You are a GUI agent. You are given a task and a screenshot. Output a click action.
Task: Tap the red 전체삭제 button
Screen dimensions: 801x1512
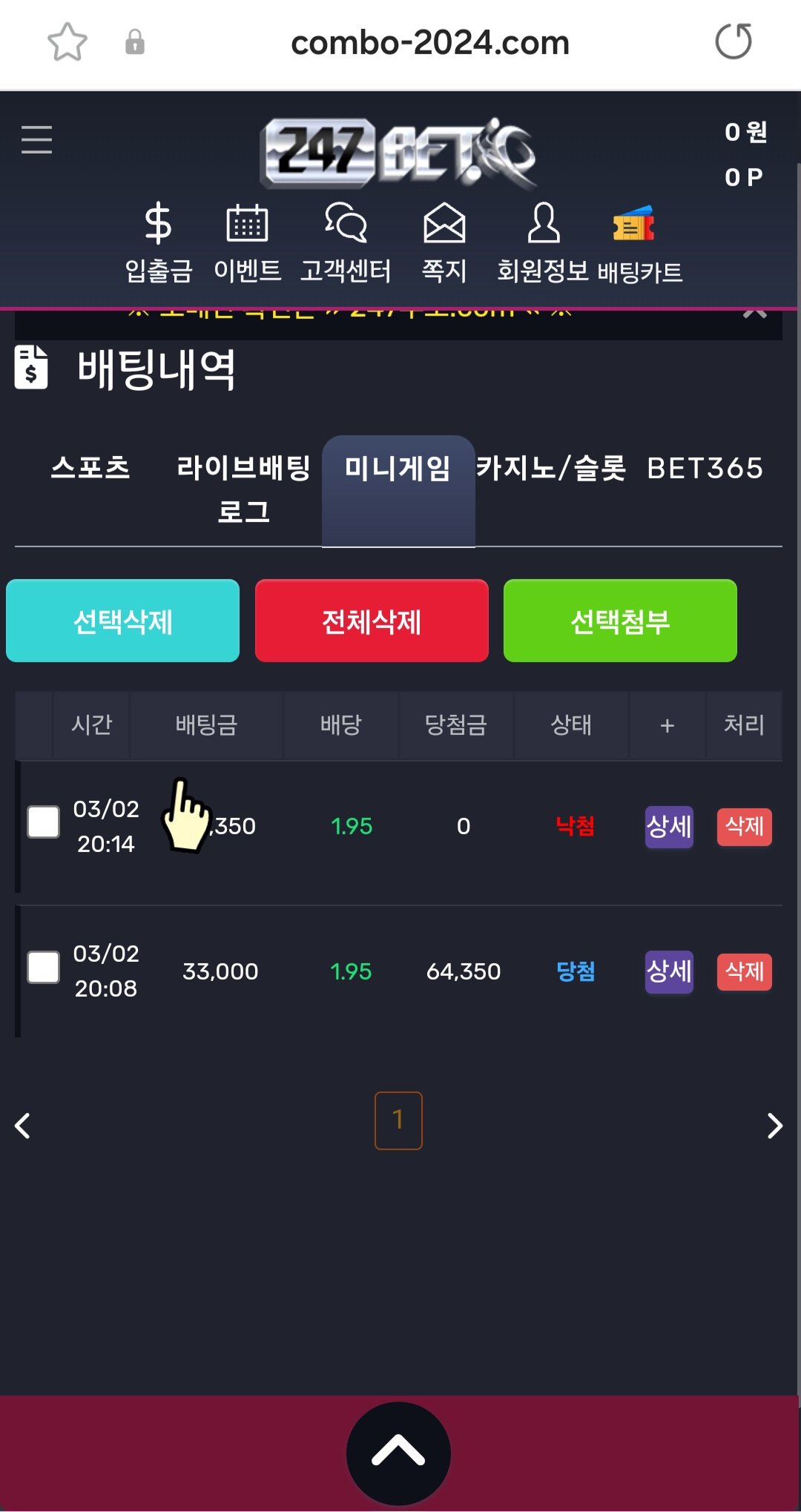coord(372,621)
